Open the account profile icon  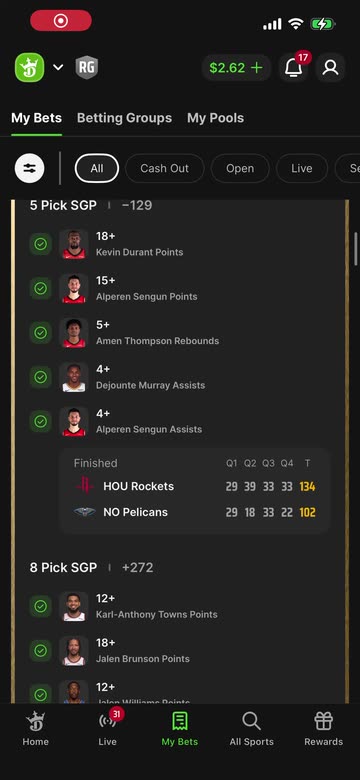pos(330,68)
